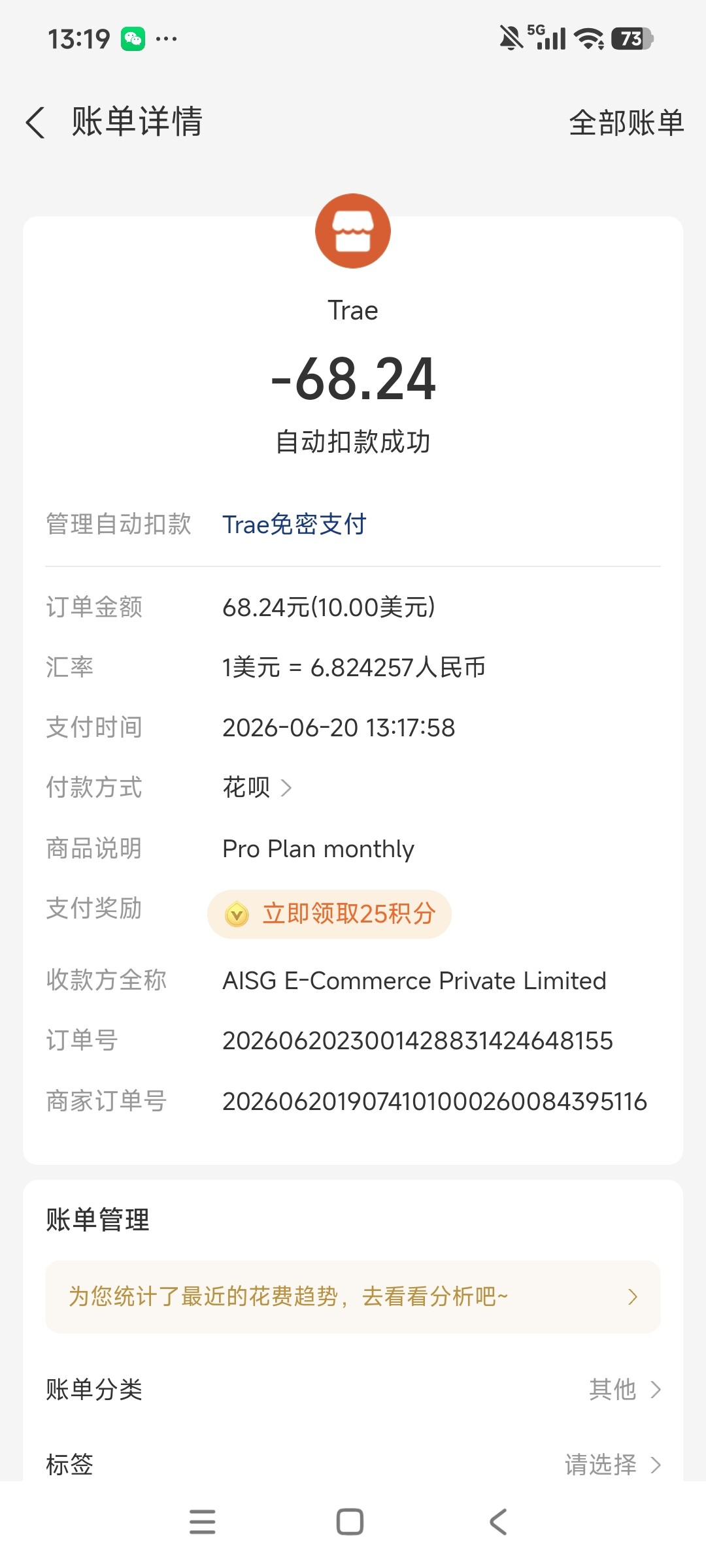This screenshot has height=1568, width=706.
Task: Open the 标签 row to choose a tag
Action: coord(353,1464)
